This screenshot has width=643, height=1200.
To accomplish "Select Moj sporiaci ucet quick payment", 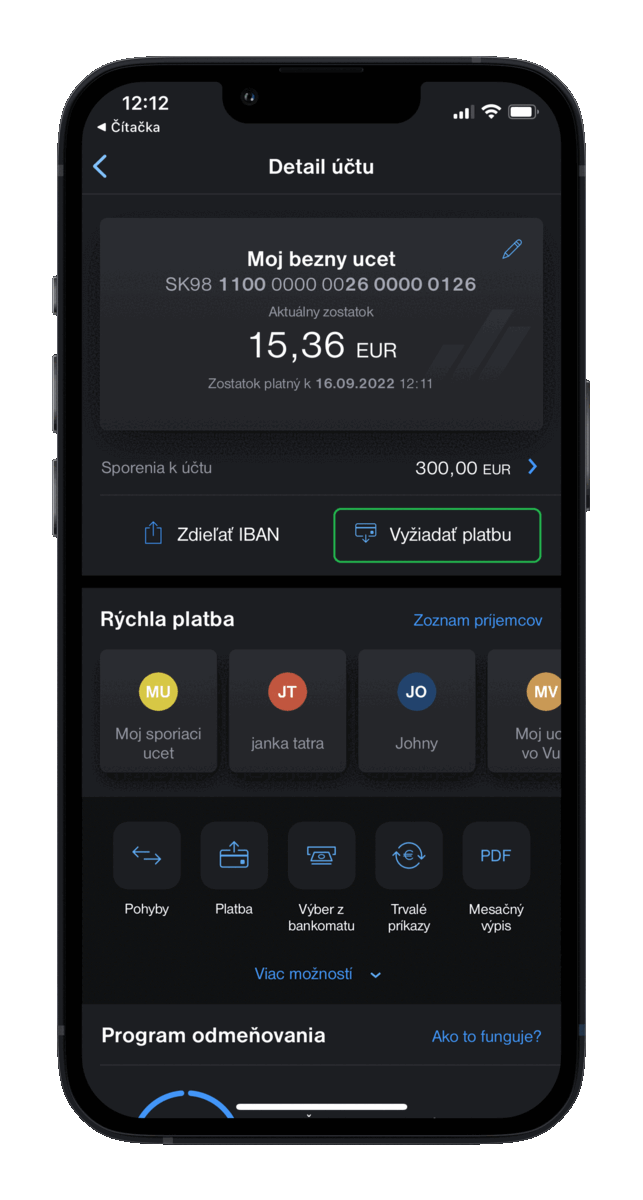I will pyautogui.click(x=158, y=711).
